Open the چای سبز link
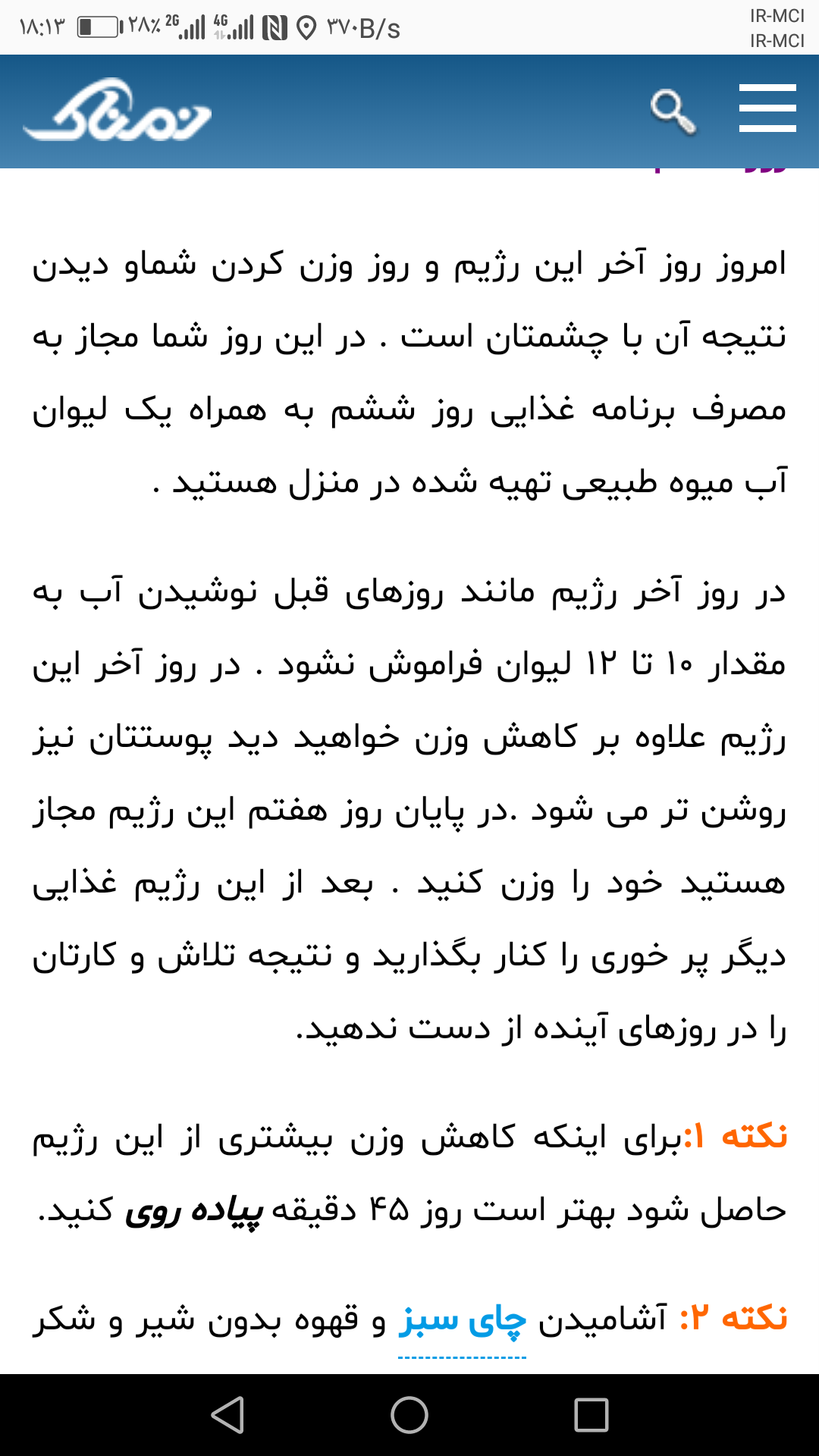 pyautogui.click(x=462, y=1321)
